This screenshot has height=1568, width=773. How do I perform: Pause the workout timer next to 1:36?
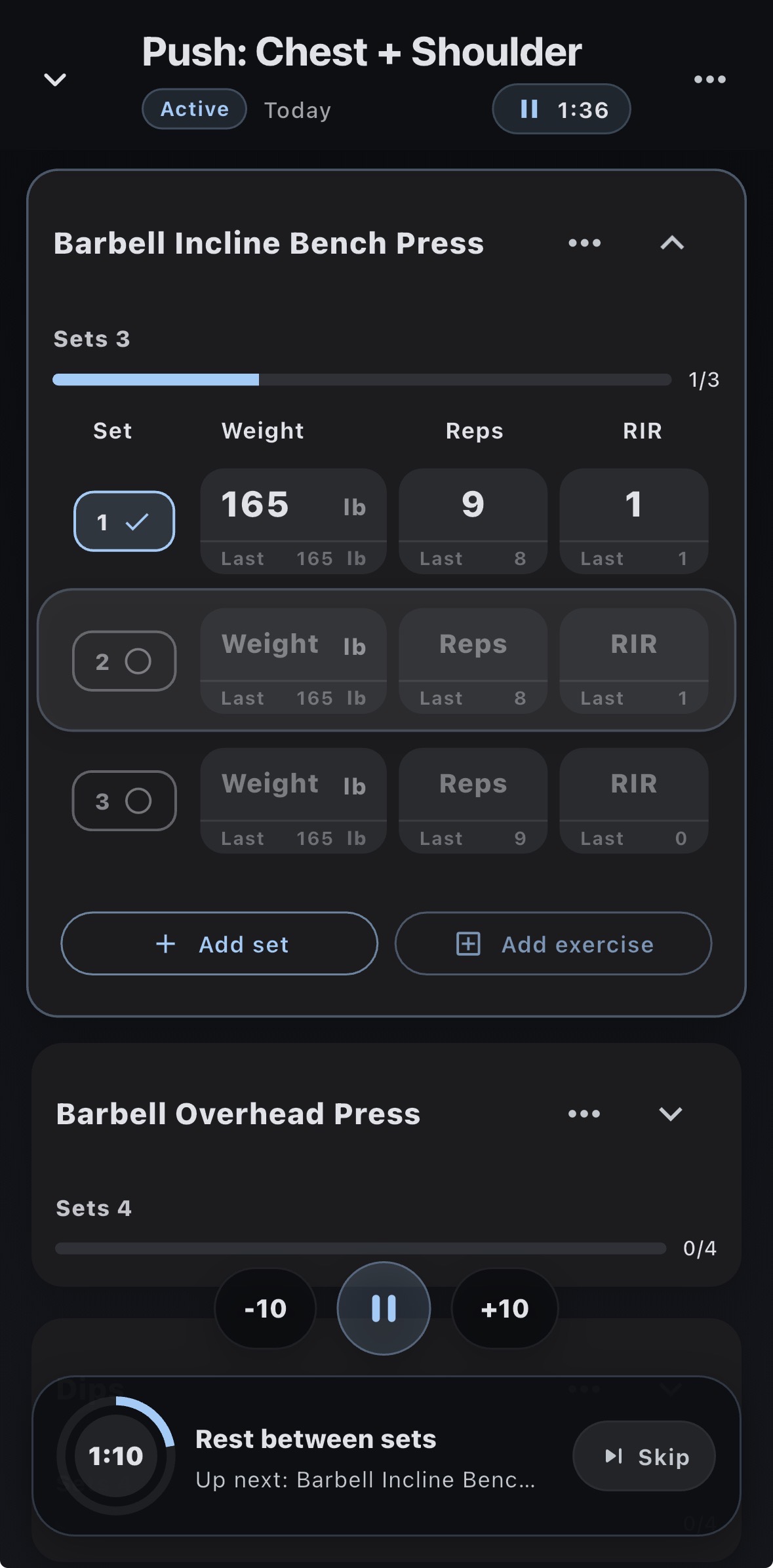point(528,109)
